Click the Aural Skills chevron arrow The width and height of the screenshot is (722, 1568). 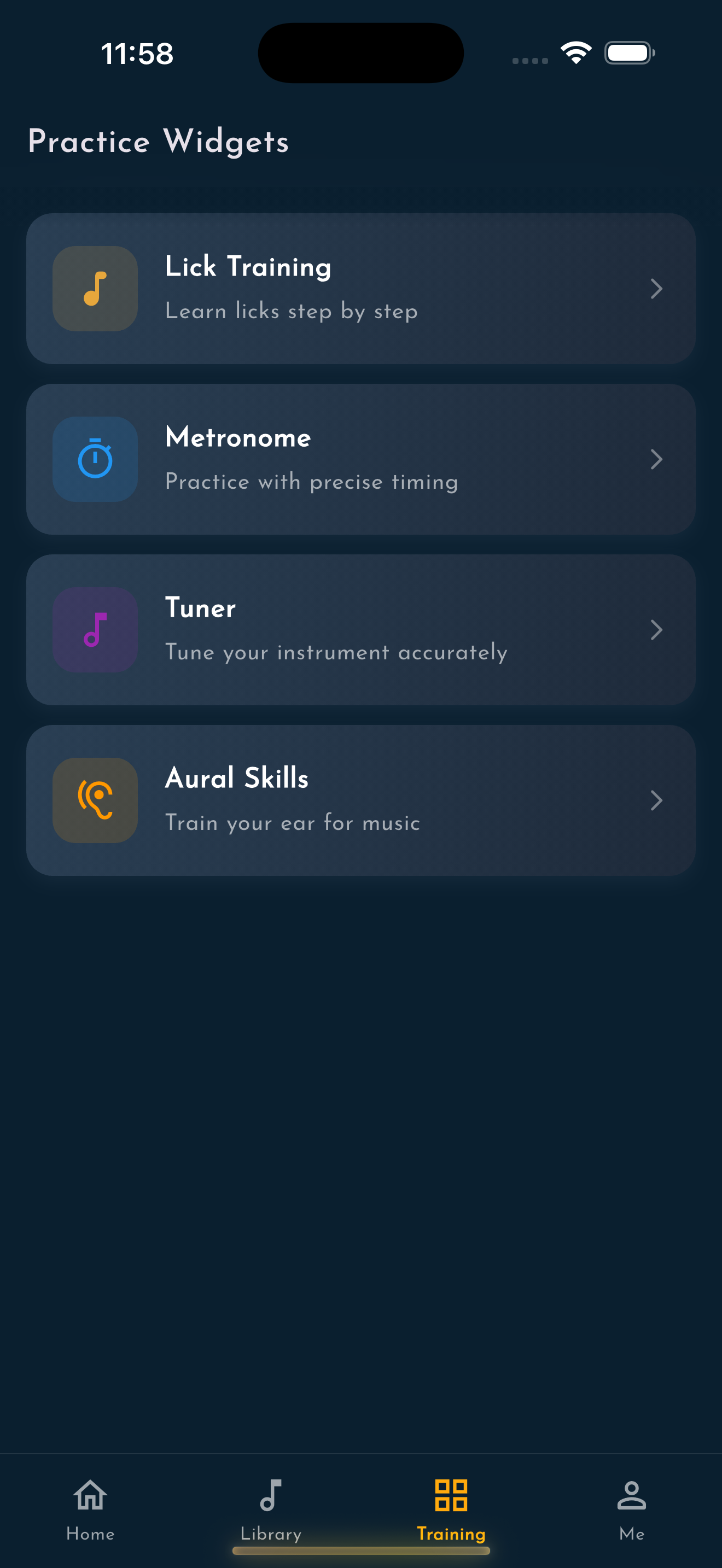[x=656, y=801]
